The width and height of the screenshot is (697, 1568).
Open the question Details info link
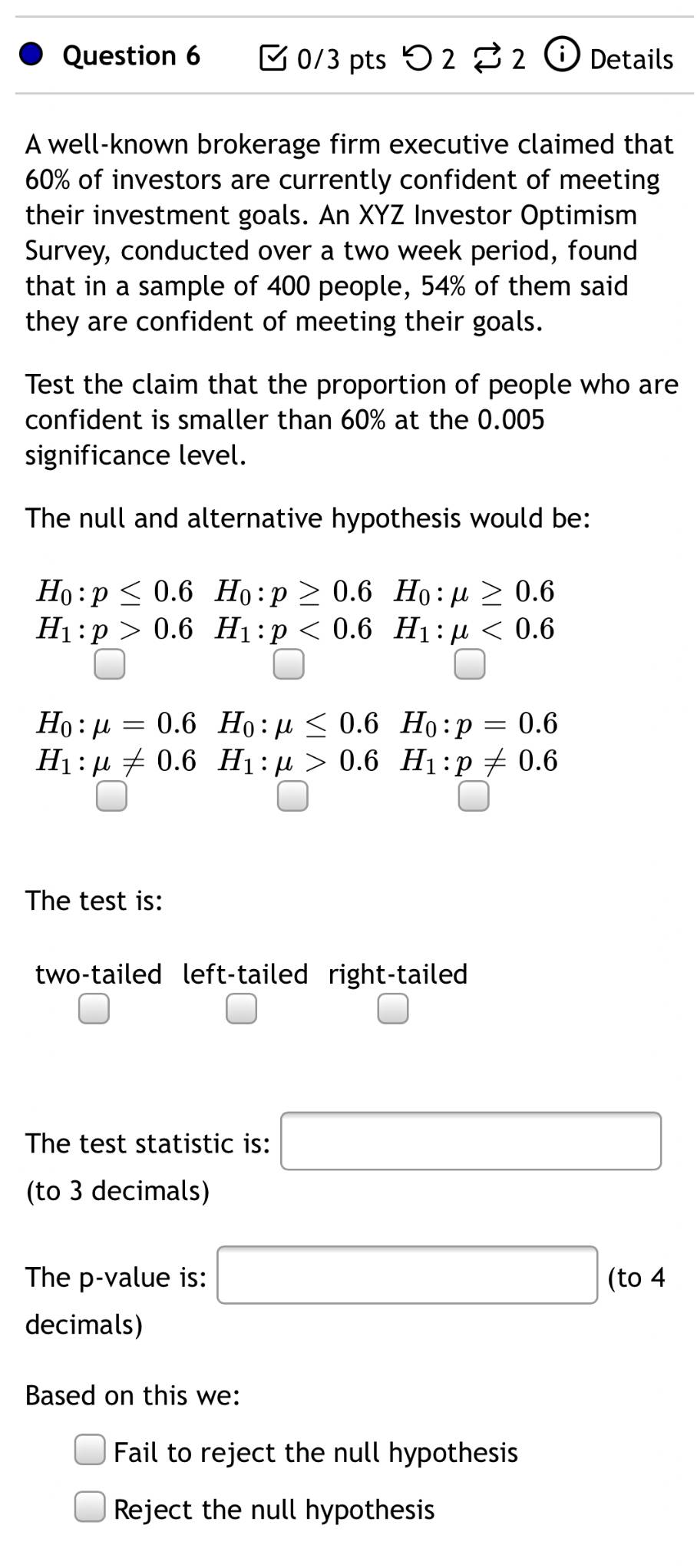(x=609, y=58)
